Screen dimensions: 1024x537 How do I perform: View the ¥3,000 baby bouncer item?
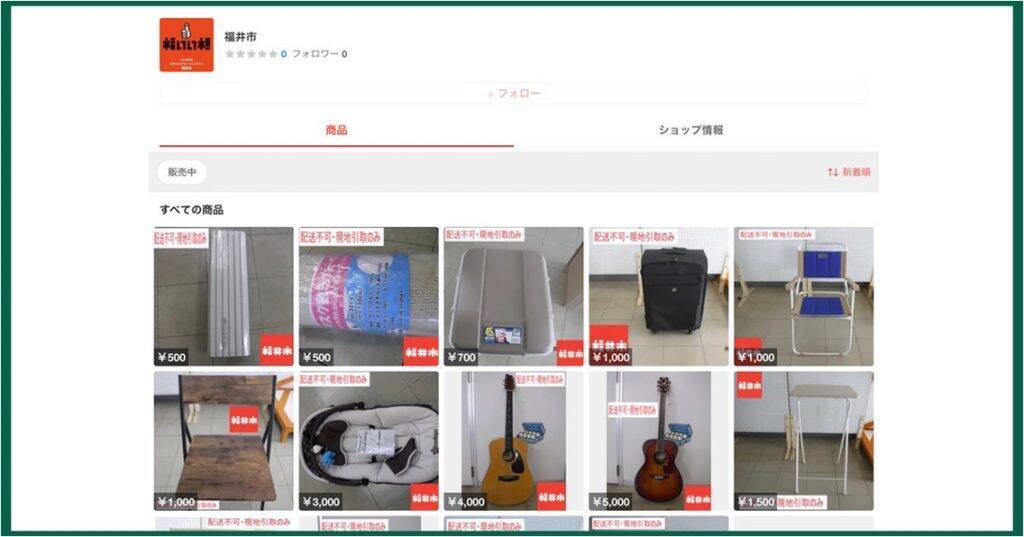(368, 441)
